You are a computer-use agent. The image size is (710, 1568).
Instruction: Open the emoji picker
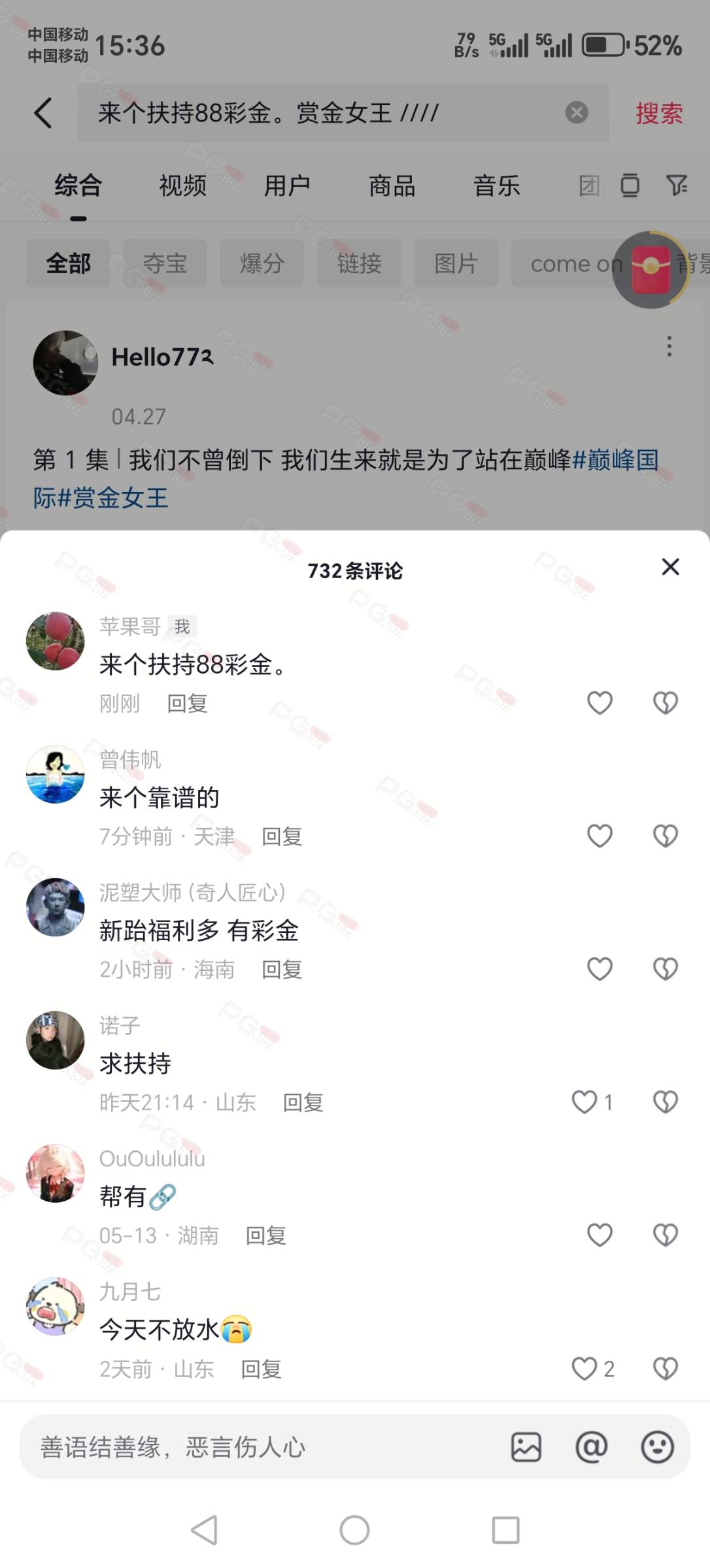click(657, 1447)
